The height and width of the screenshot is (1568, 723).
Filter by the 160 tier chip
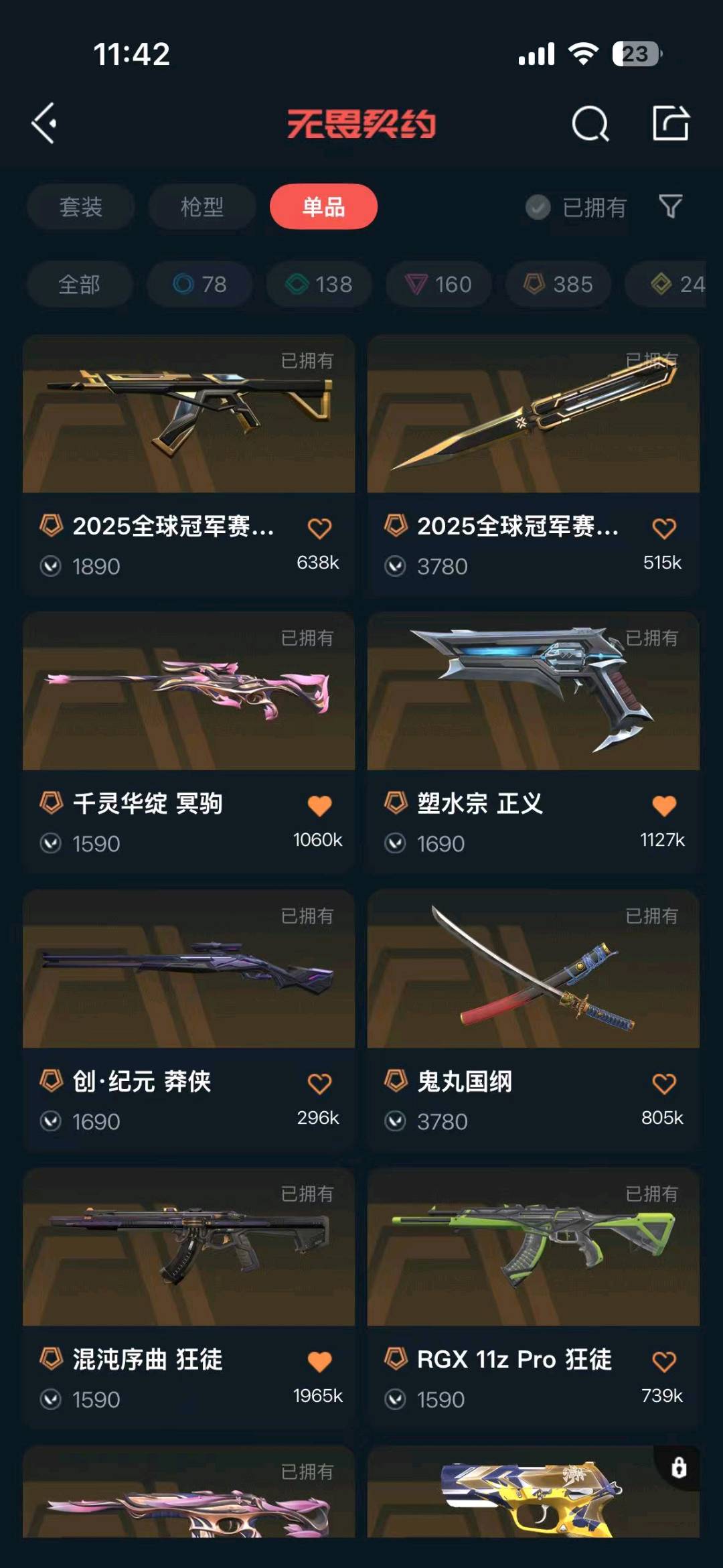pos(438,284)
